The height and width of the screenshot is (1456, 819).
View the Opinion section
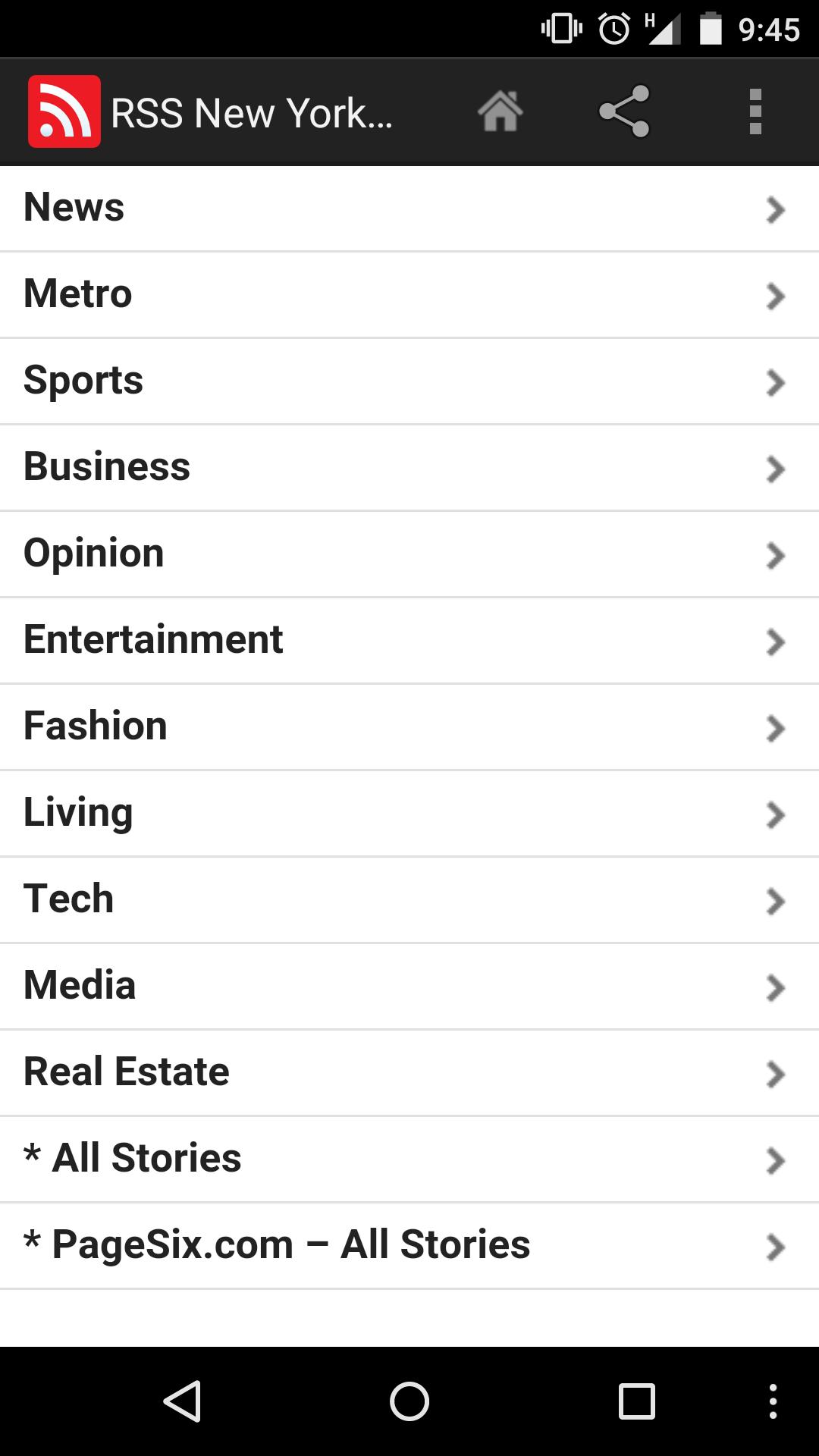pos(409,554)
